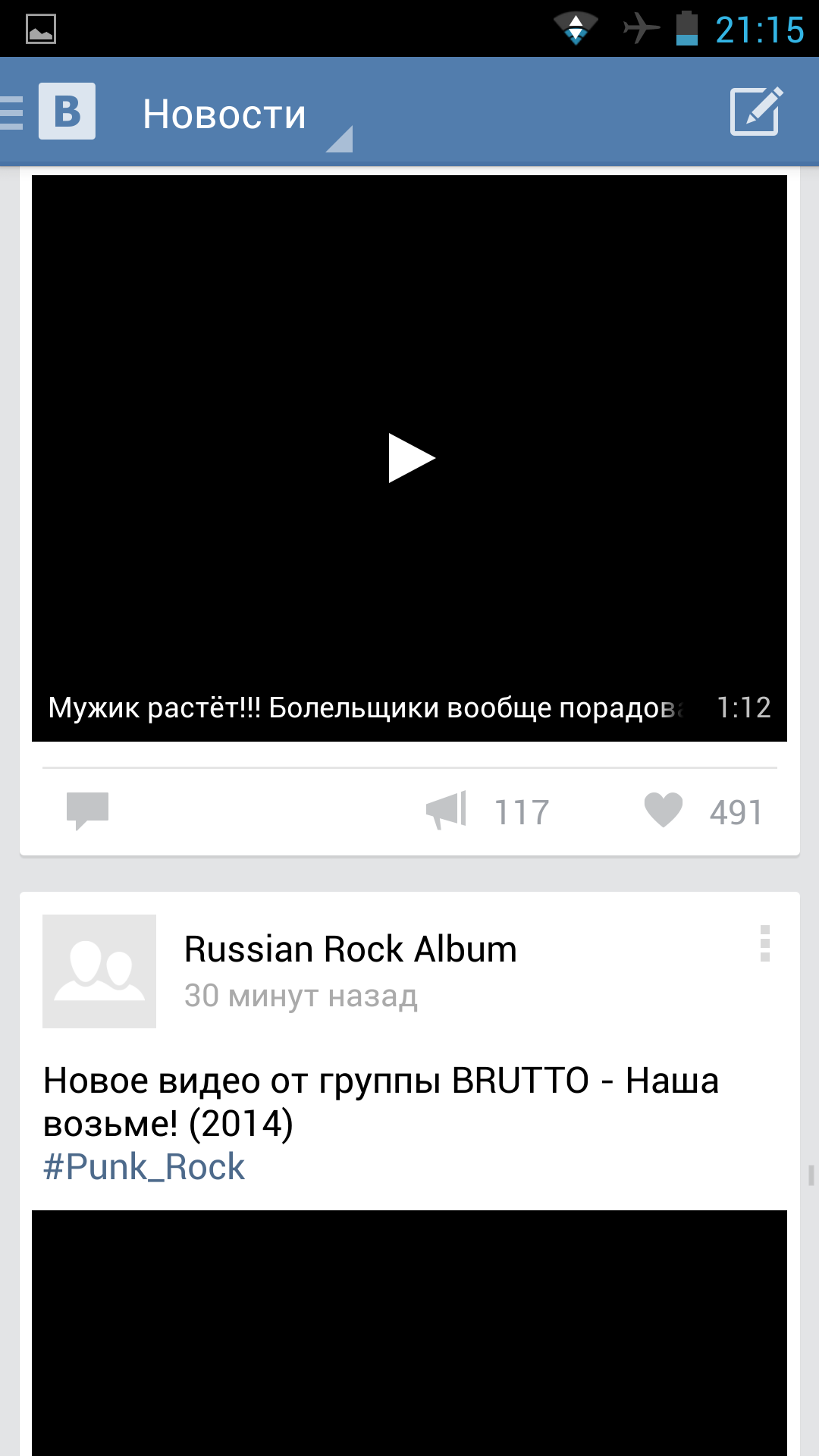The height and width of the screenshot is (1456, 819).
Task: Compose a new post
Action: point(755,112)
